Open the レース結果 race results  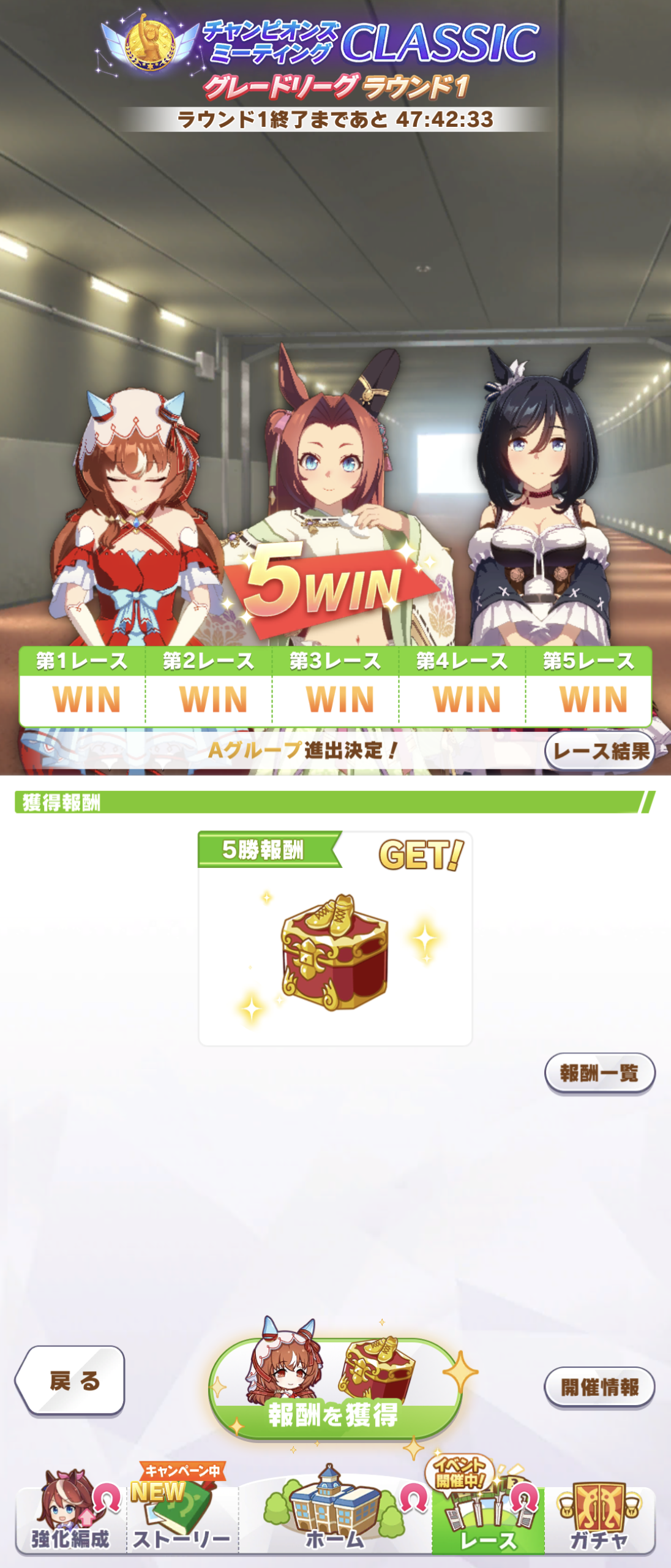click(x=599, y=750)
